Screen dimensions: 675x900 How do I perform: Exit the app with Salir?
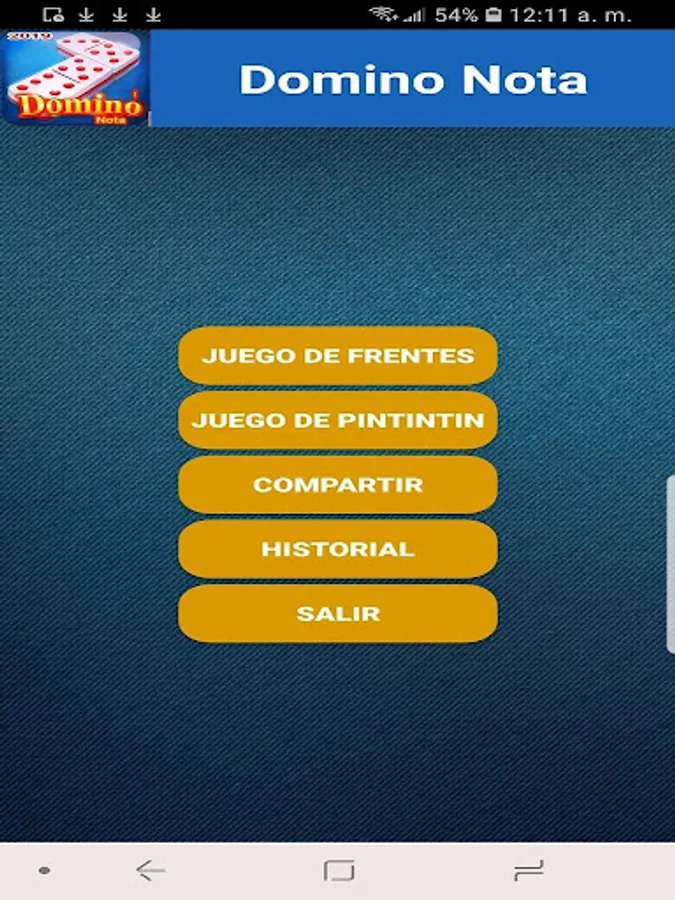click(337, 613)
